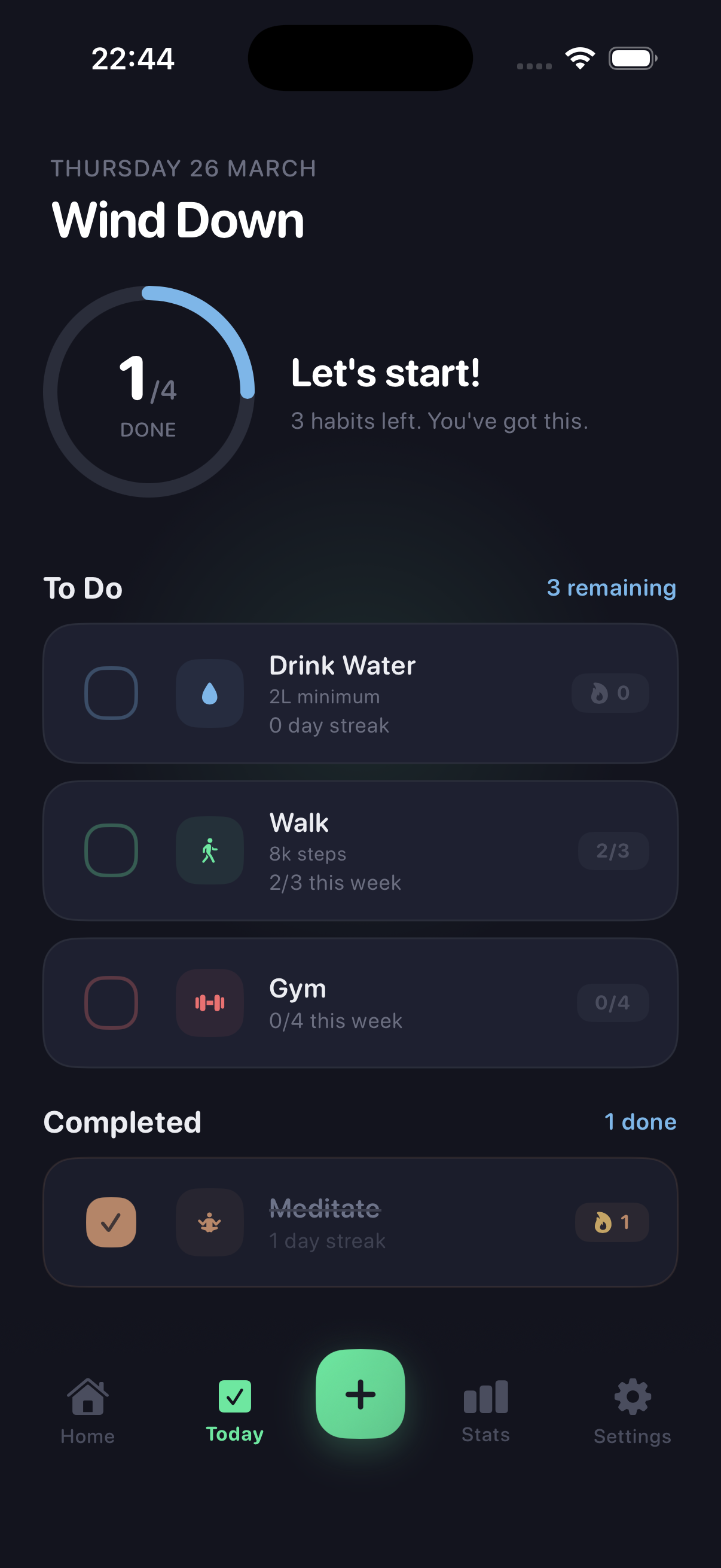Mark the Walk habit as complete
The image size is (721, 1568).
[111, 850]
